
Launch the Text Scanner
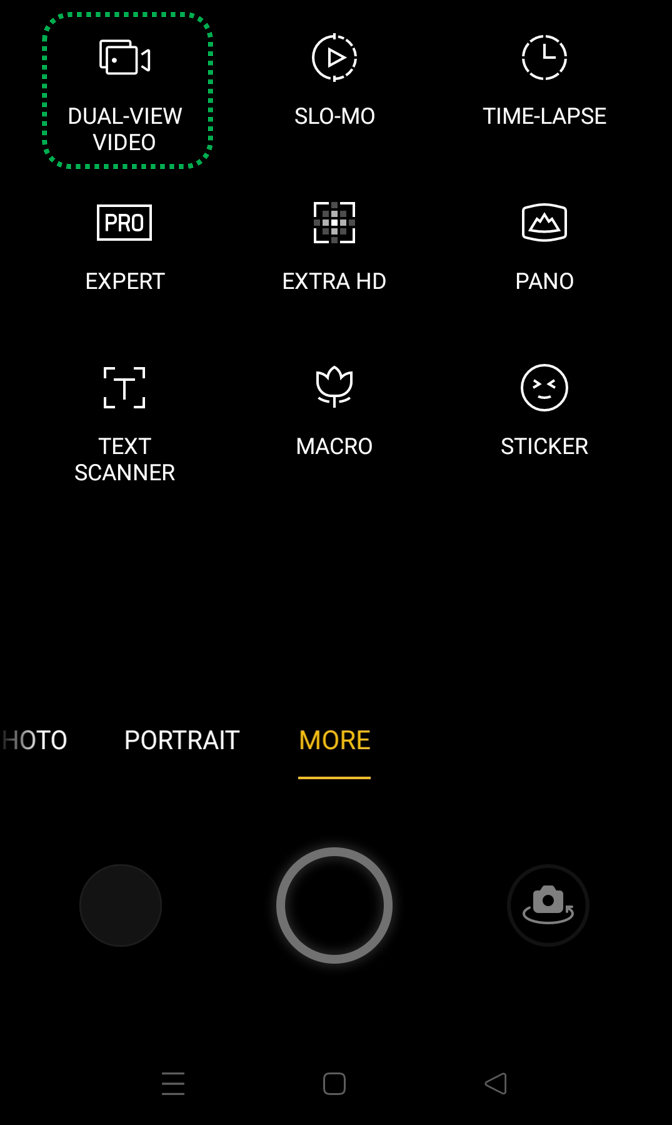[124, 420]
